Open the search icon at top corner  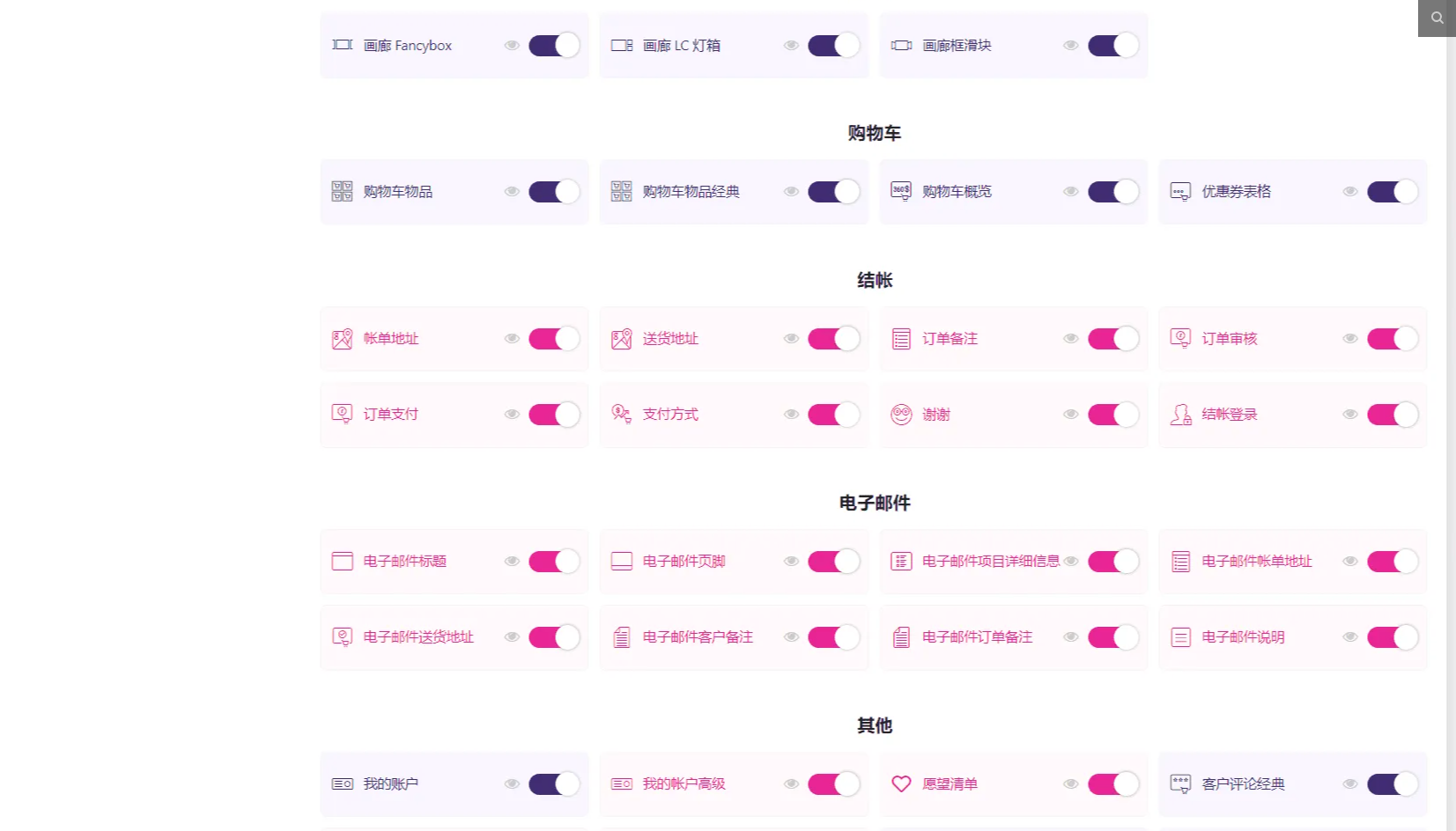(x=1437, y=18)
